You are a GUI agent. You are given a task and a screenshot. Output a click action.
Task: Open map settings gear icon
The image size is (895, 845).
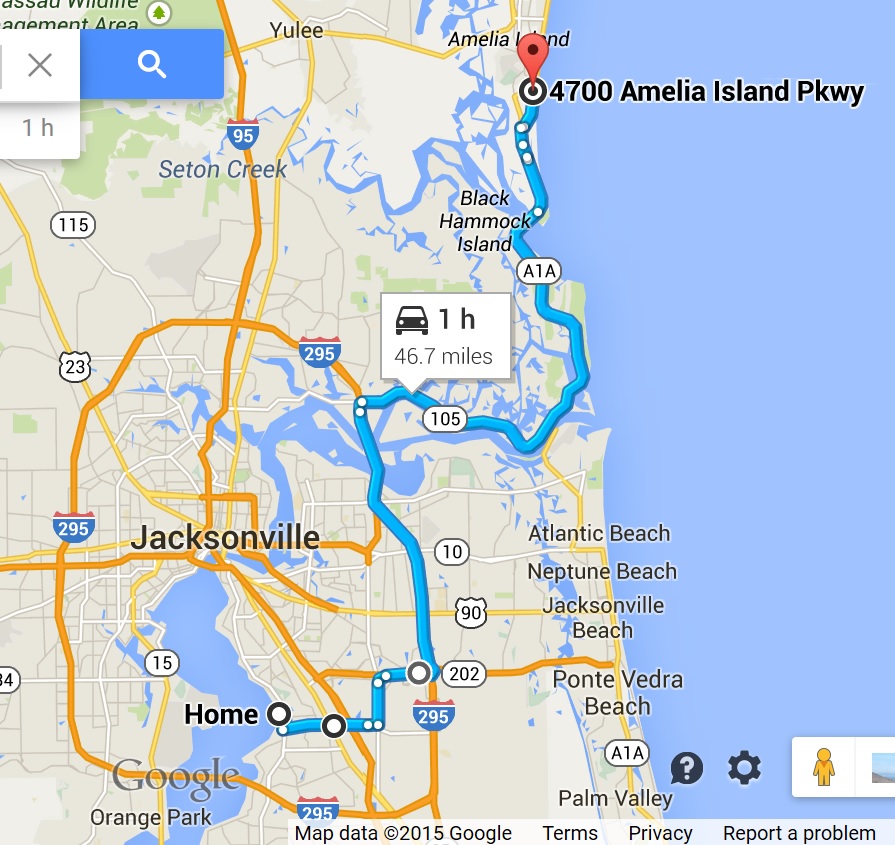pos(744,768)
